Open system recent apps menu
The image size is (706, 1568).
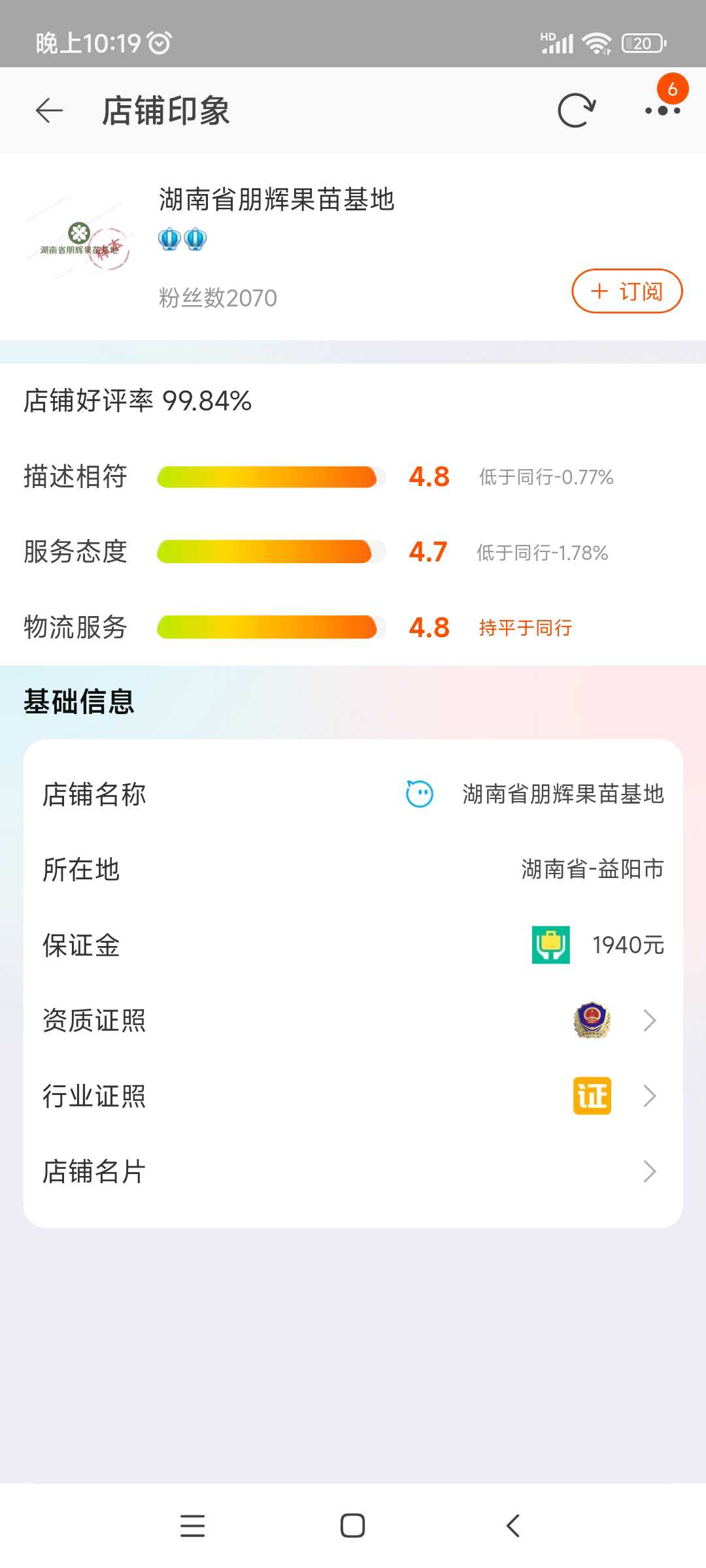(x=192, y=1526)
